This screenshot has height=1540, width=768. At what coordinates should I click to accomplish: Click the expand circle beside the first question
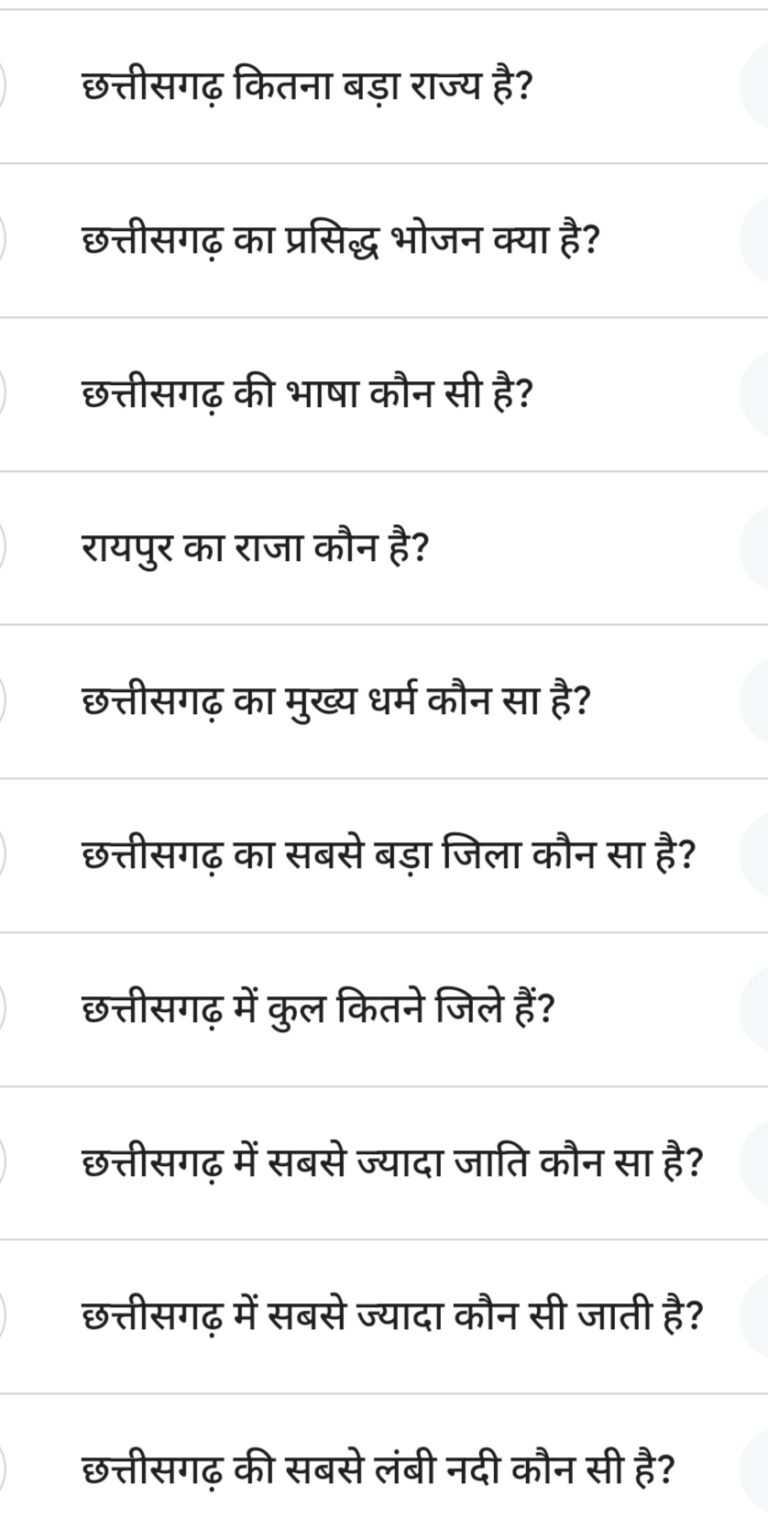757,87
